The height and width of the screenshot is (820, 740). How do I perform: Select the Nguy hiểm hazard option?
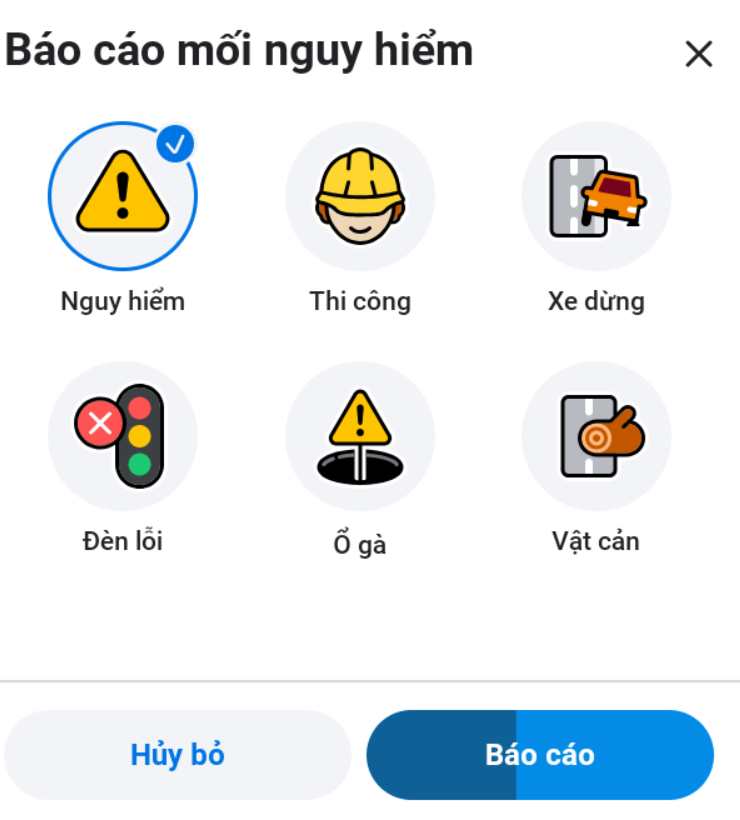[x=123, y=197]
